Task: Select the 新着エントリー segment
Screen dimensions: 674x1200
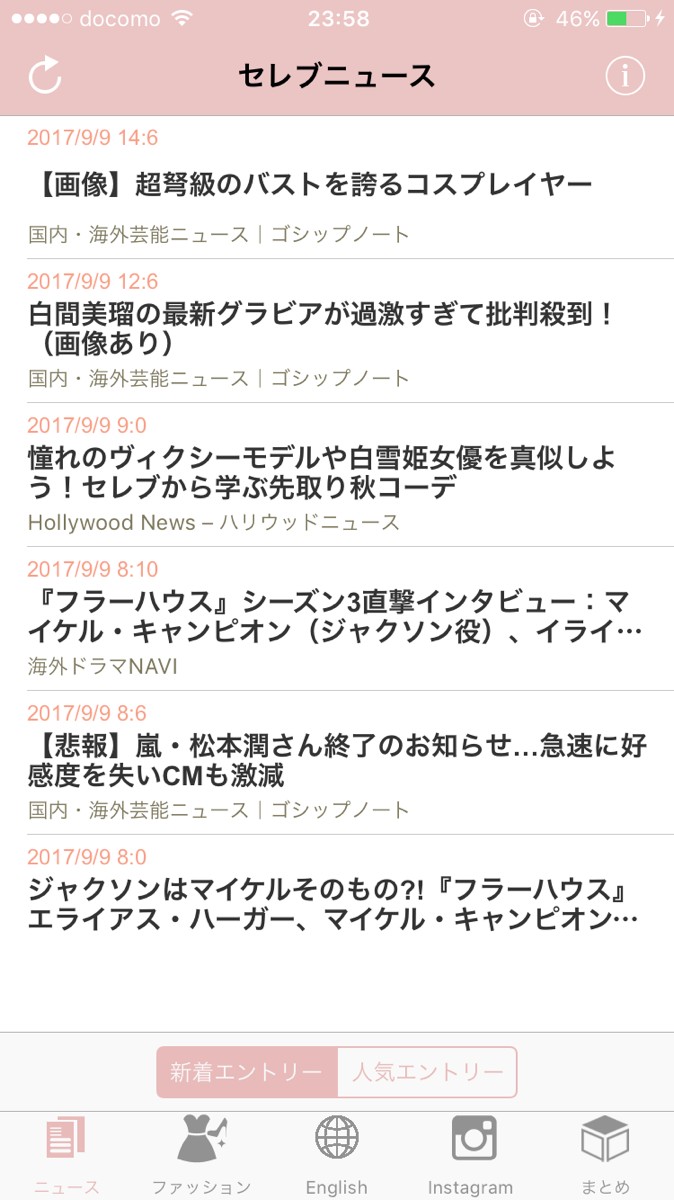Action: coord(247,1073)
